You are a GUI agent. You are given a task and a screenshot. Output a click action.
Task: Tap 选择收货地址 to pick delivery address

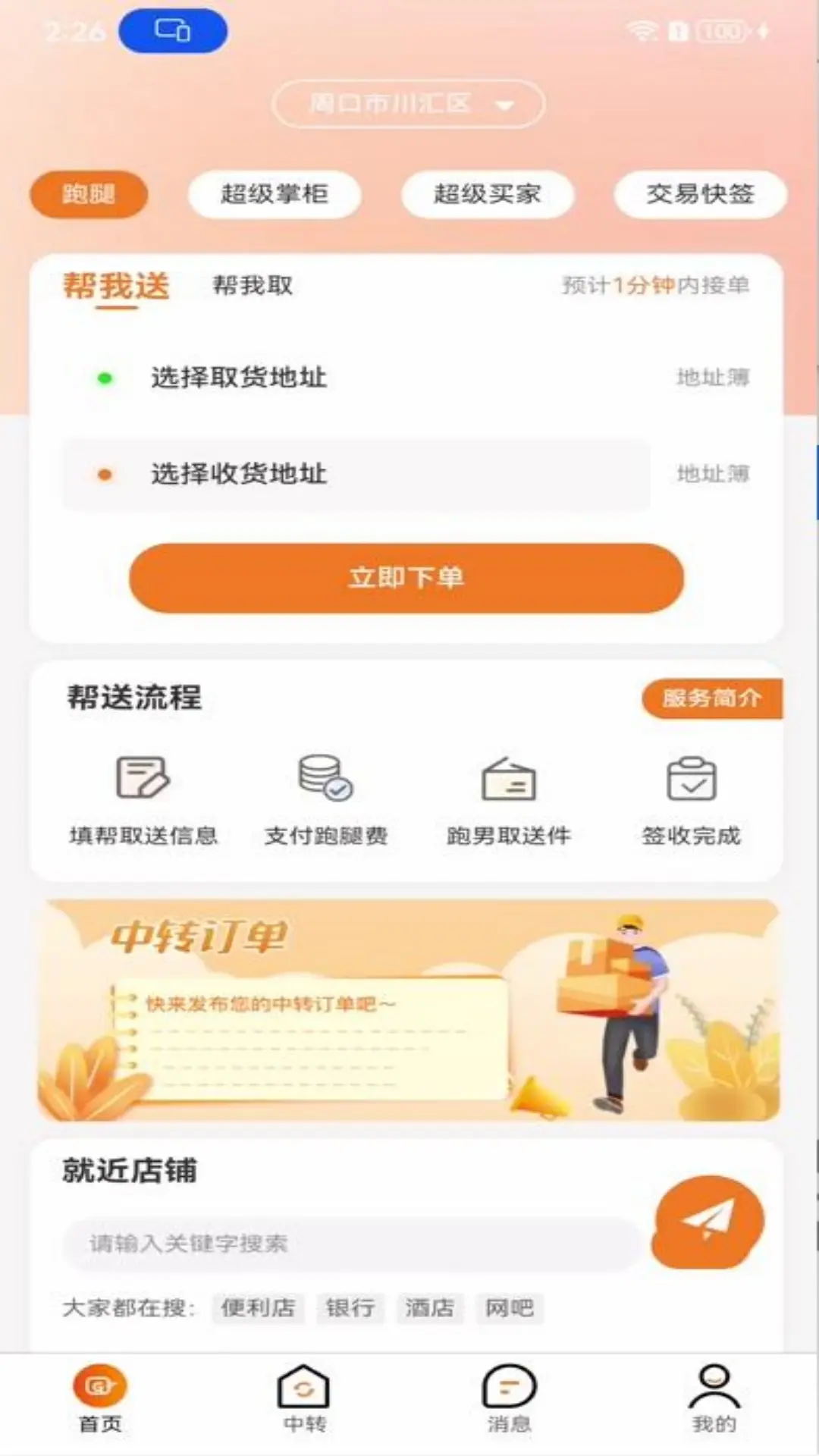[x=239, y=475]
